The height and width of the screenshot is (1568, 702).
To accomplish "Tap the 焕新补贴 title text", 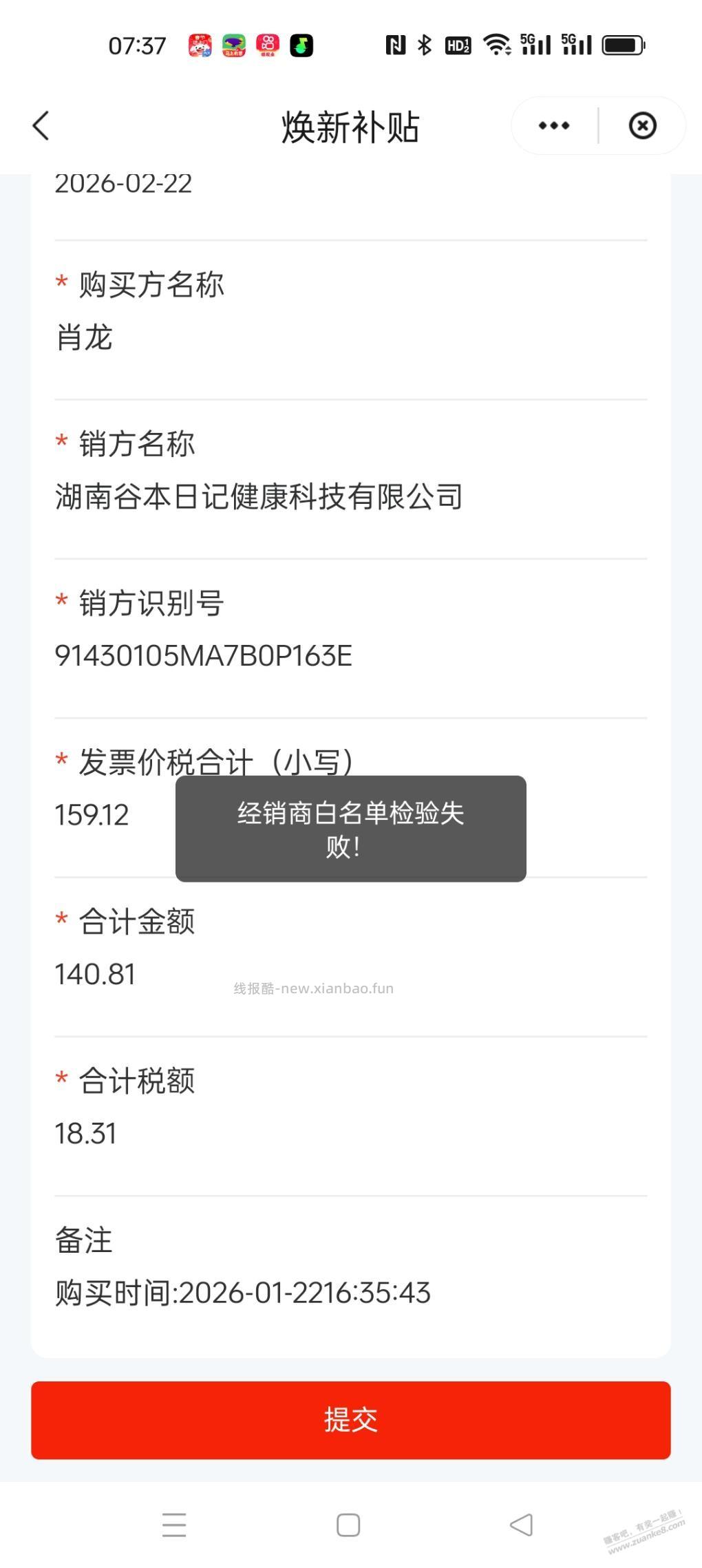I will point(351,127).
